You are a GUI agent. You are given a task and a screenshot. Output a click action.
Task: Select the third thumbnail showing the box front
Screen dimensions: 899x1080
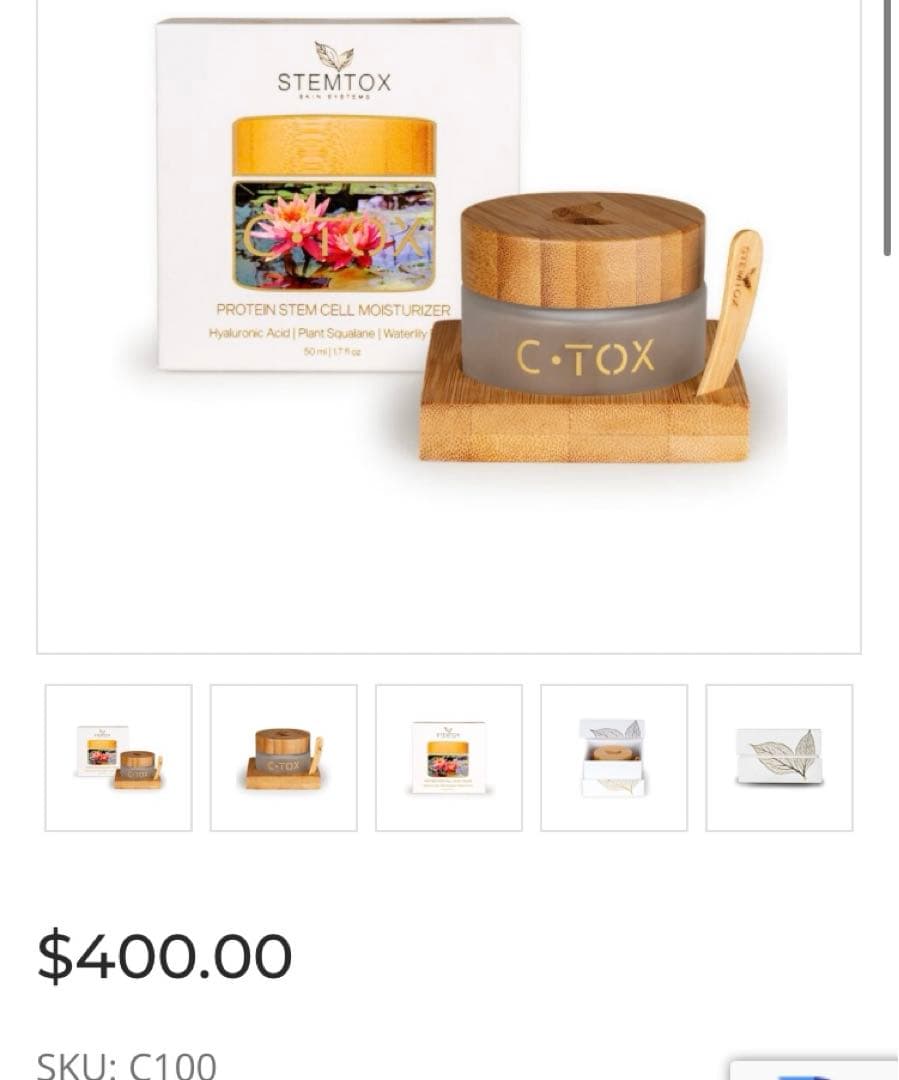[448, 758]
